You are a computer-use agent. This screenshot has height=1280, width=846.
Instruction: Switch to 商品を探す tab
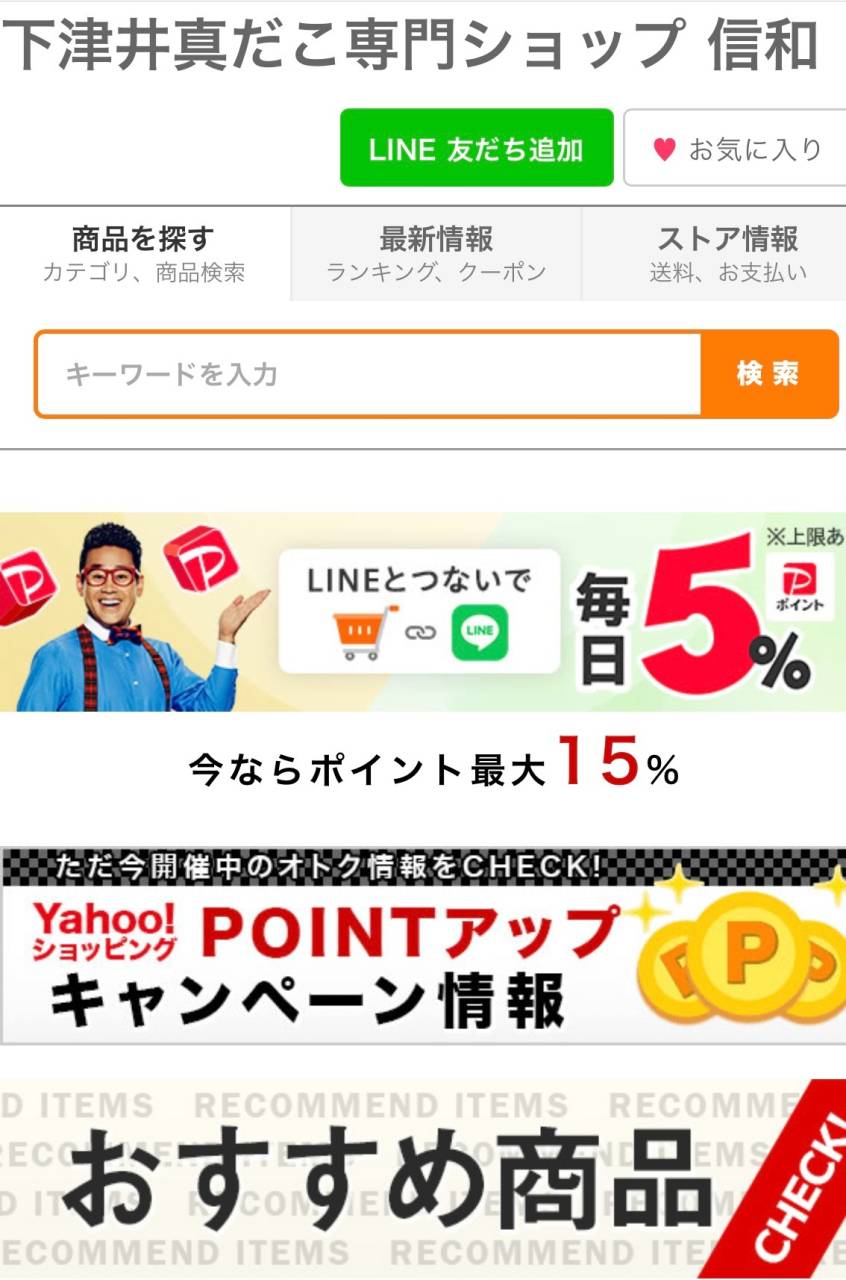pos(144,253)
